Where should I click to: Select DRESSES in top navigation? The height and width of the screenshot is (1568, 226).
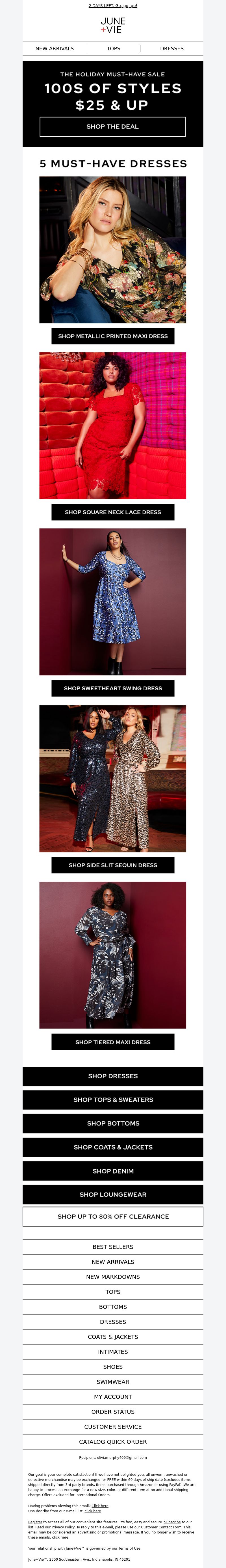coord(172,49)
